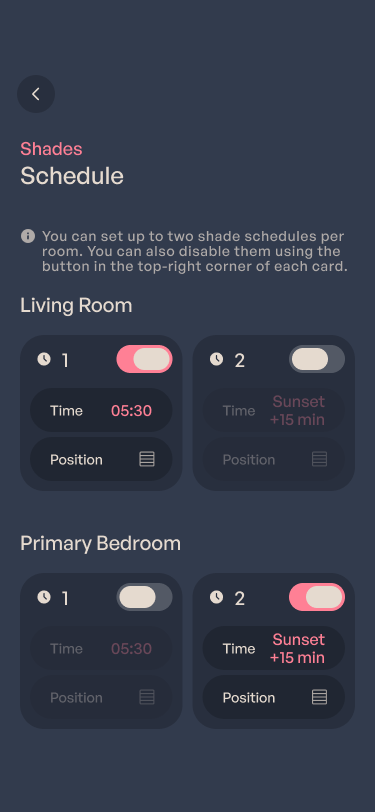Open Position for Primary Bedroom schedule 2
Image resolution: width=375 pixels, height=812 pixels.
(x=273, y=698)
